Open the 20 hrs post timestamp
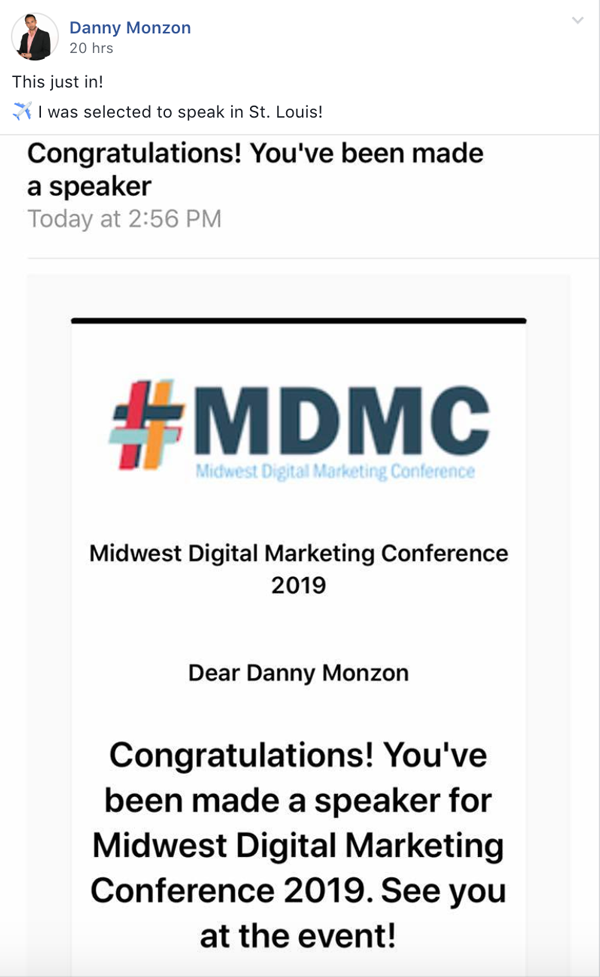The height and width of the screenshot is (977, 600). click(91, 48)
